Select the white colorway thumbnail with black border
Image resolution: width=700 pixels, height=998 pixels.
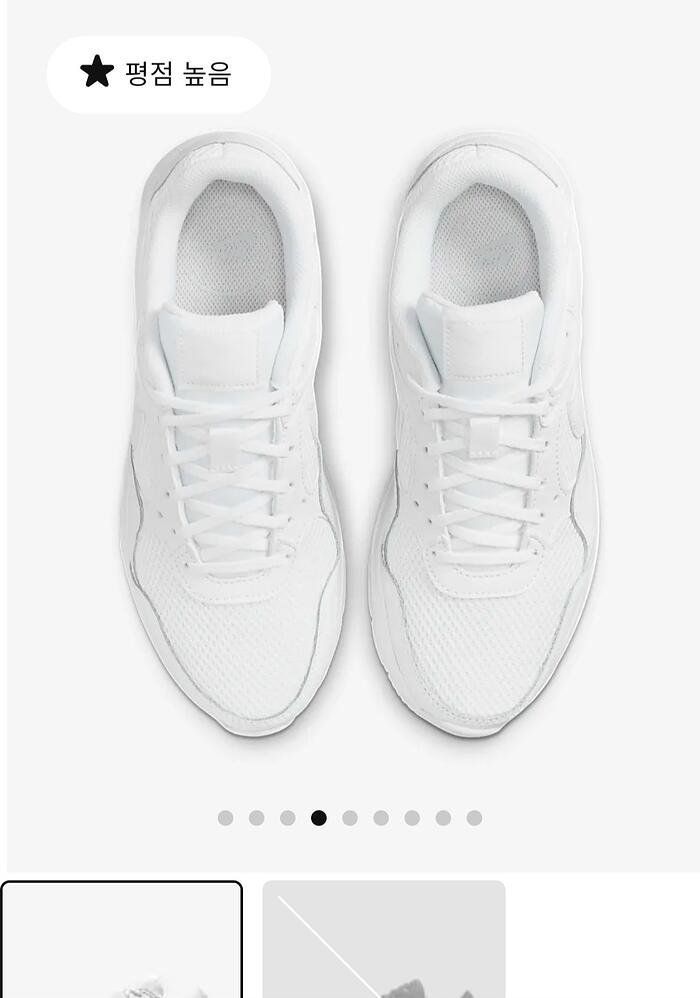click(x=121, y=940)
